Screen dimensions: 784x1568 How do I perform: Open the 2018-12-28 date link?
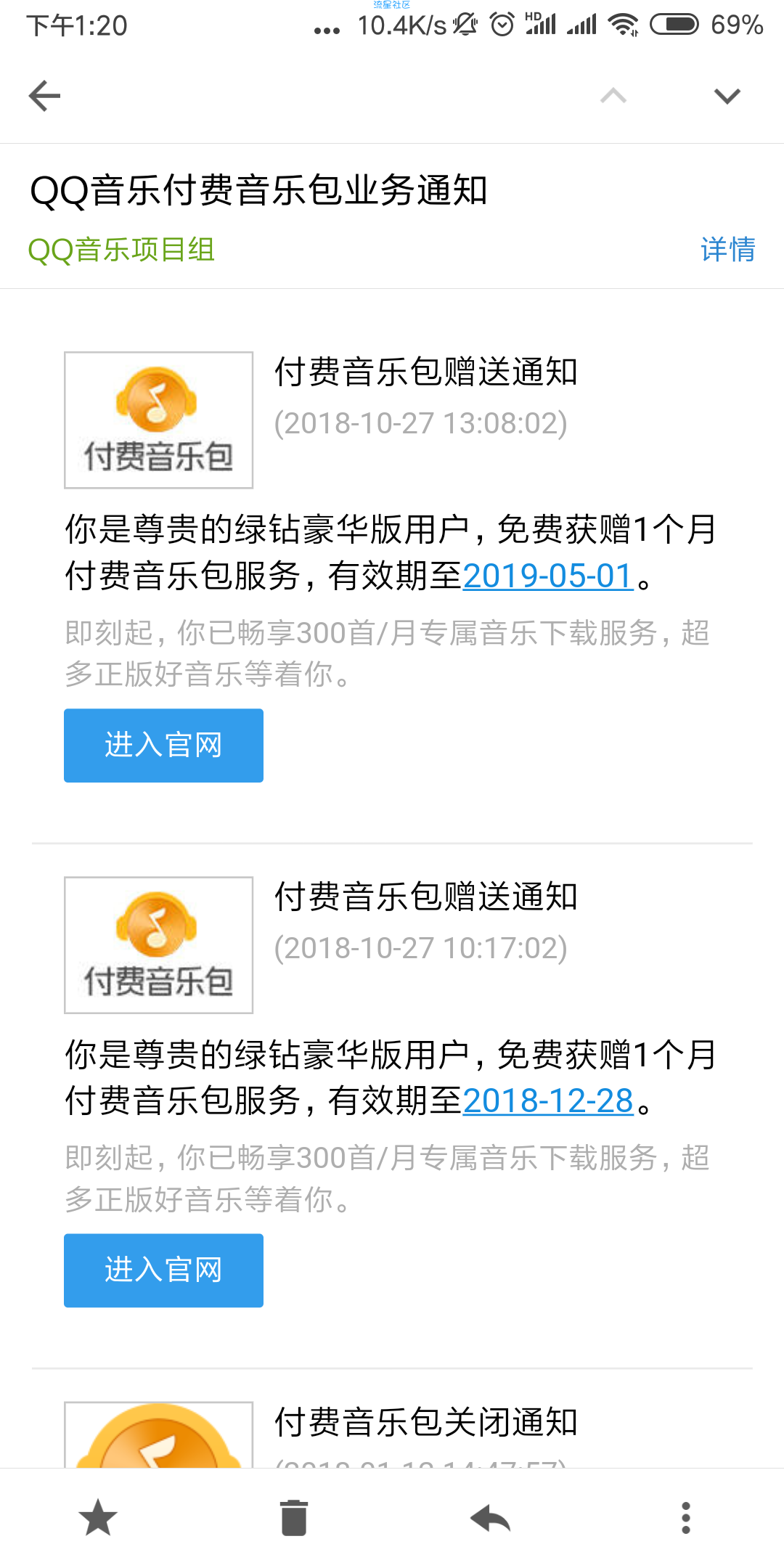tap(548, 1101)
